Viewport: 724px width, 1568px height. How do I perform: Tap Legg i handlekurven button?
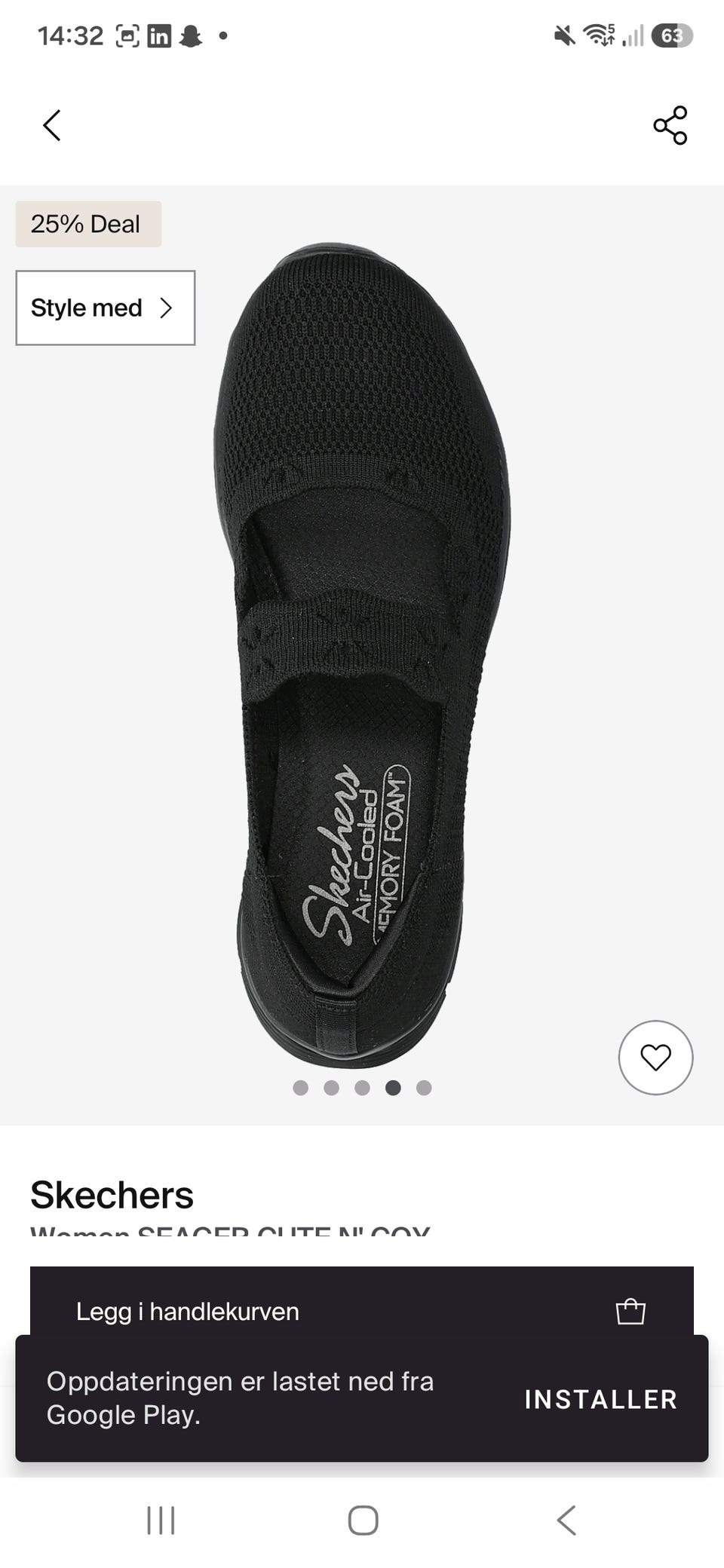[x=362, y=1311]
